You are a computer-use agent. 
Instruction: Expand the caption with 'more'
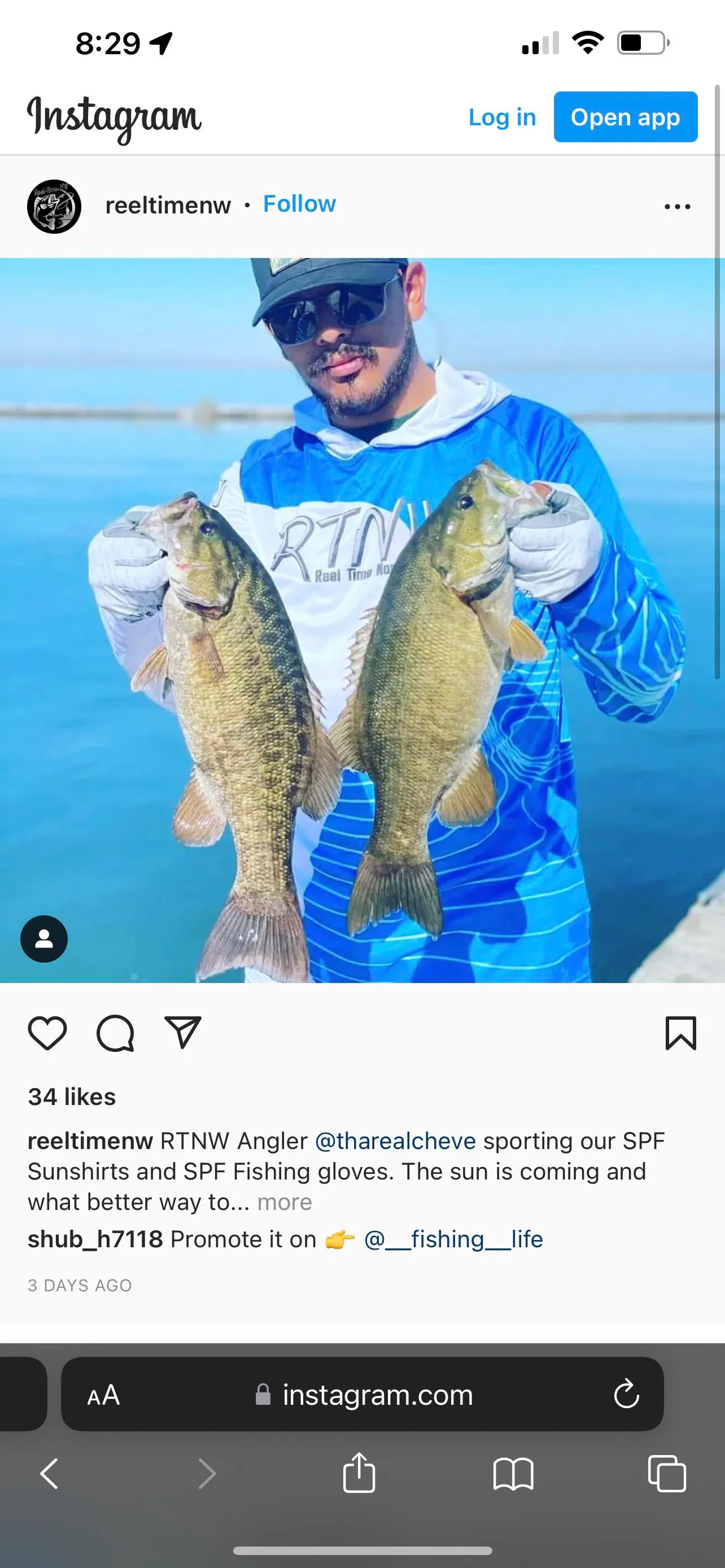[x=284, y=1202]
